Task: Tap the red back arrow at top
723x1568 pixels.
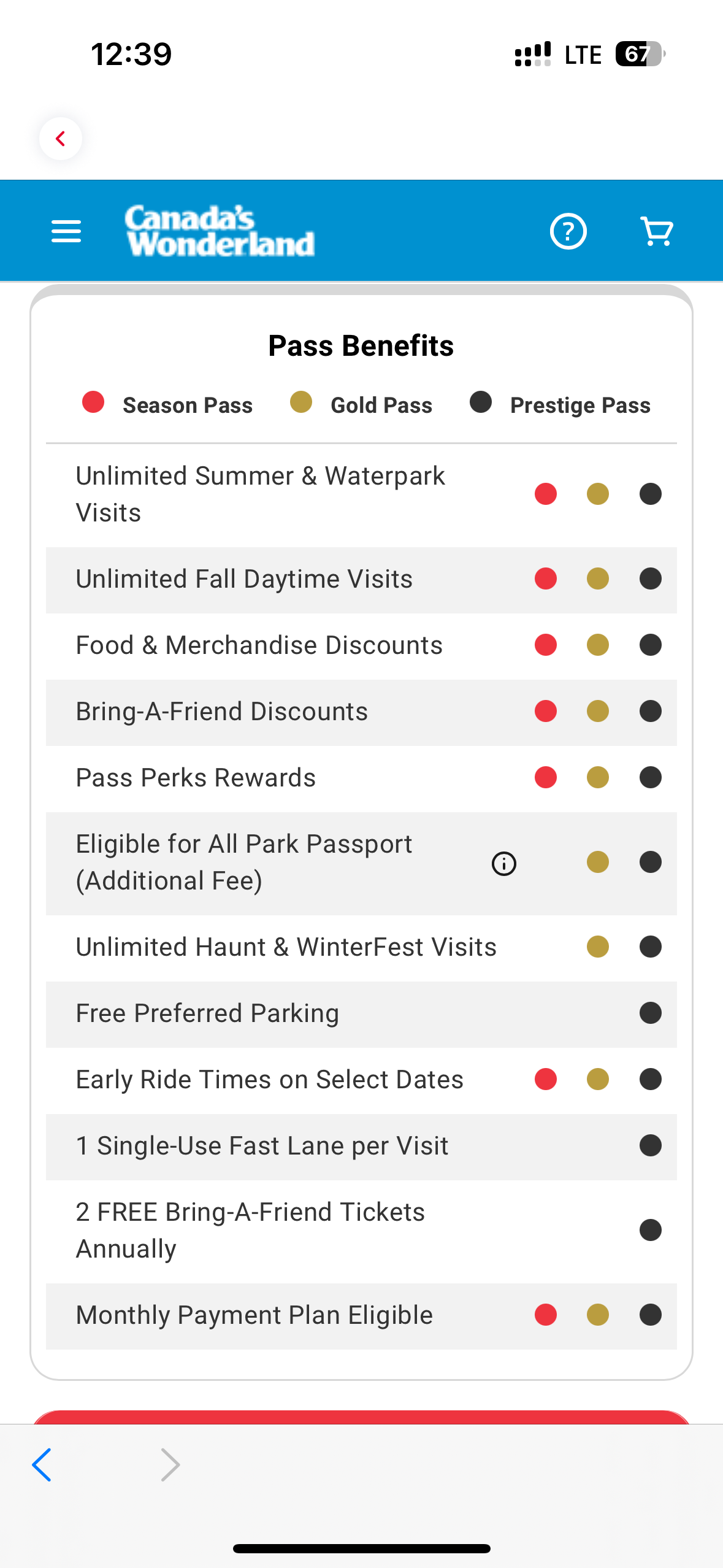Action: [x=60, y=139]
